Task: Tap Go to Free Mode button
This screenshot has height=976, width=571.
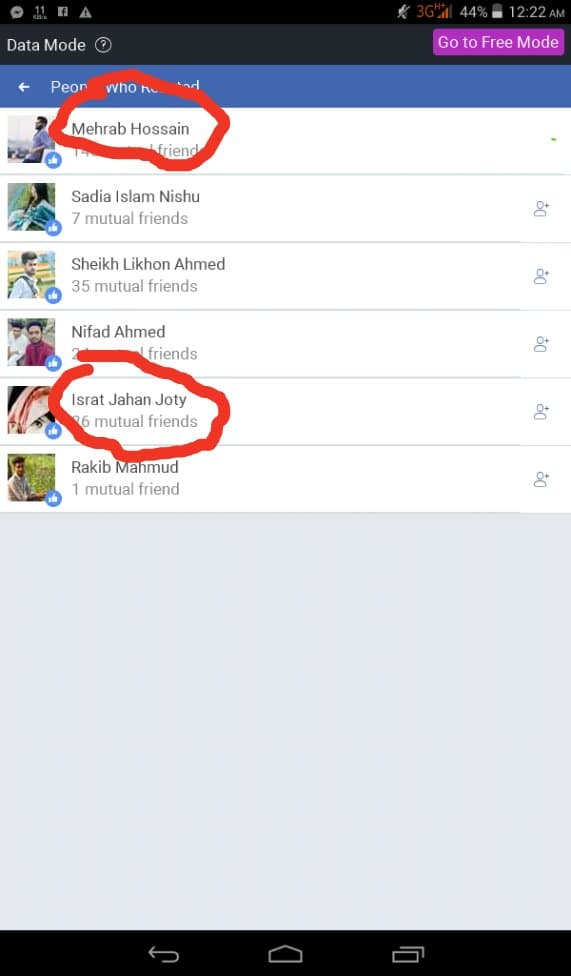Action: [x=498, y=42]
